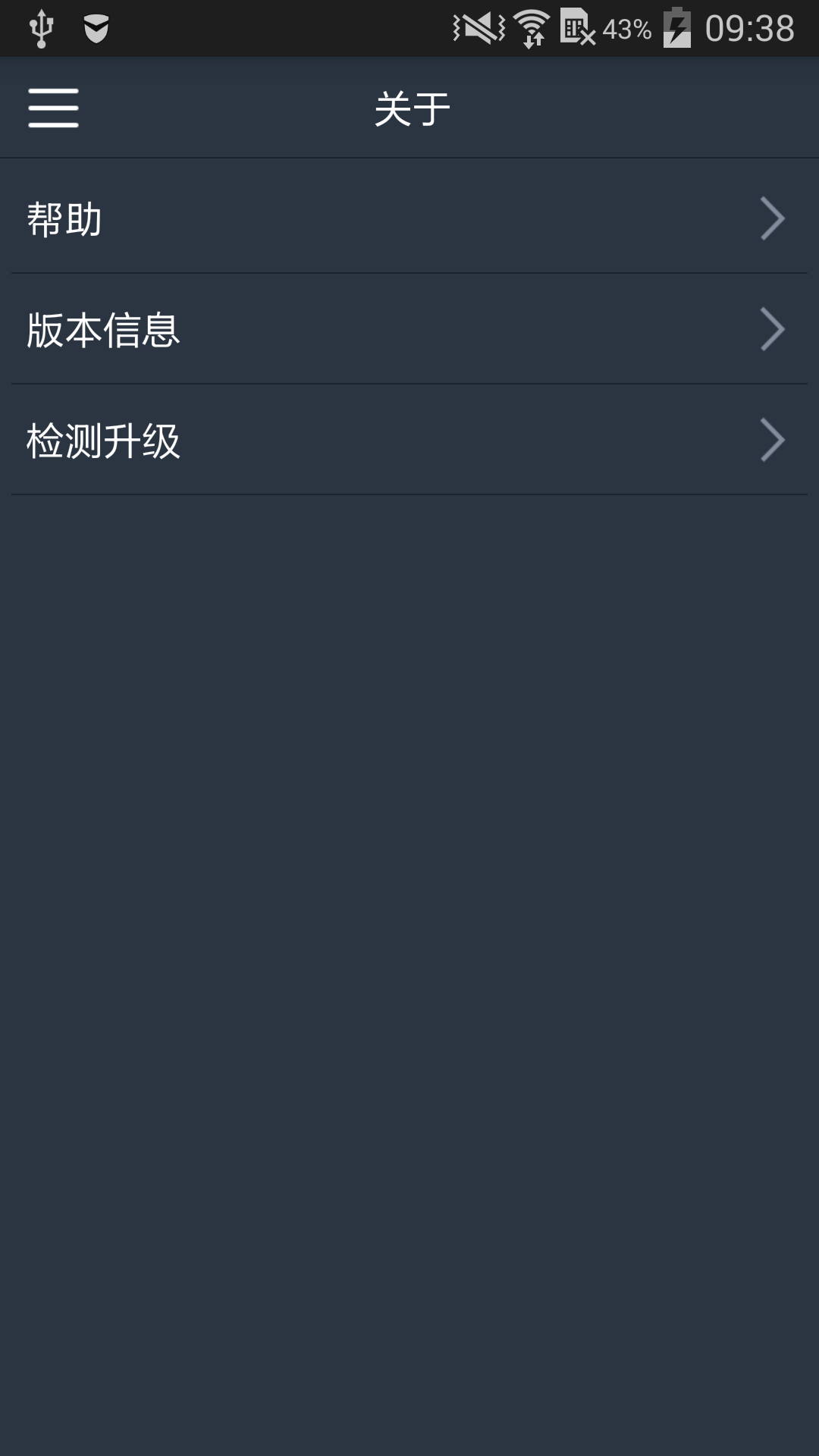View 版本信息 version information
This screenshot has width=819, height=1456.
point(409,329)
